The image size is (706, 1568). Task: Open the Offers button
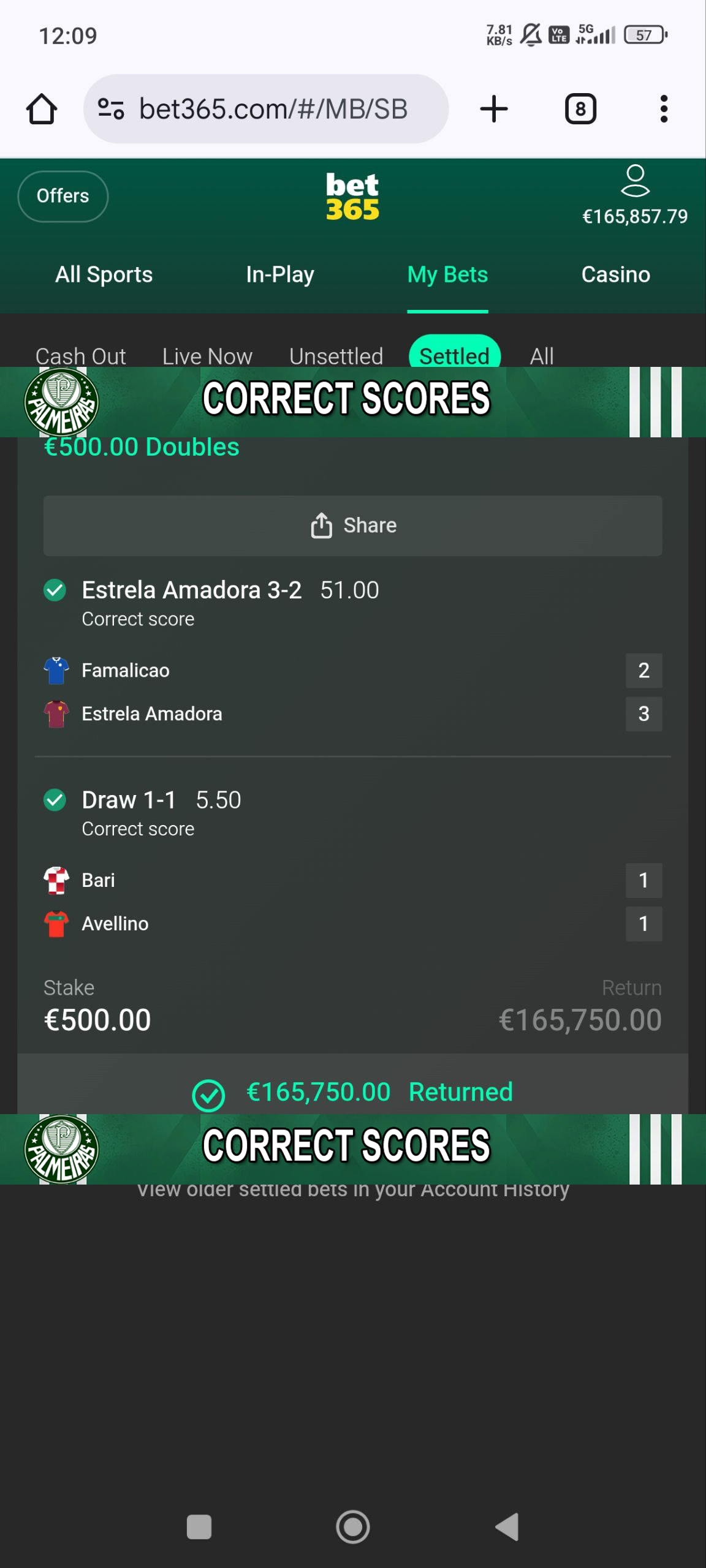(x=63, y=196)
